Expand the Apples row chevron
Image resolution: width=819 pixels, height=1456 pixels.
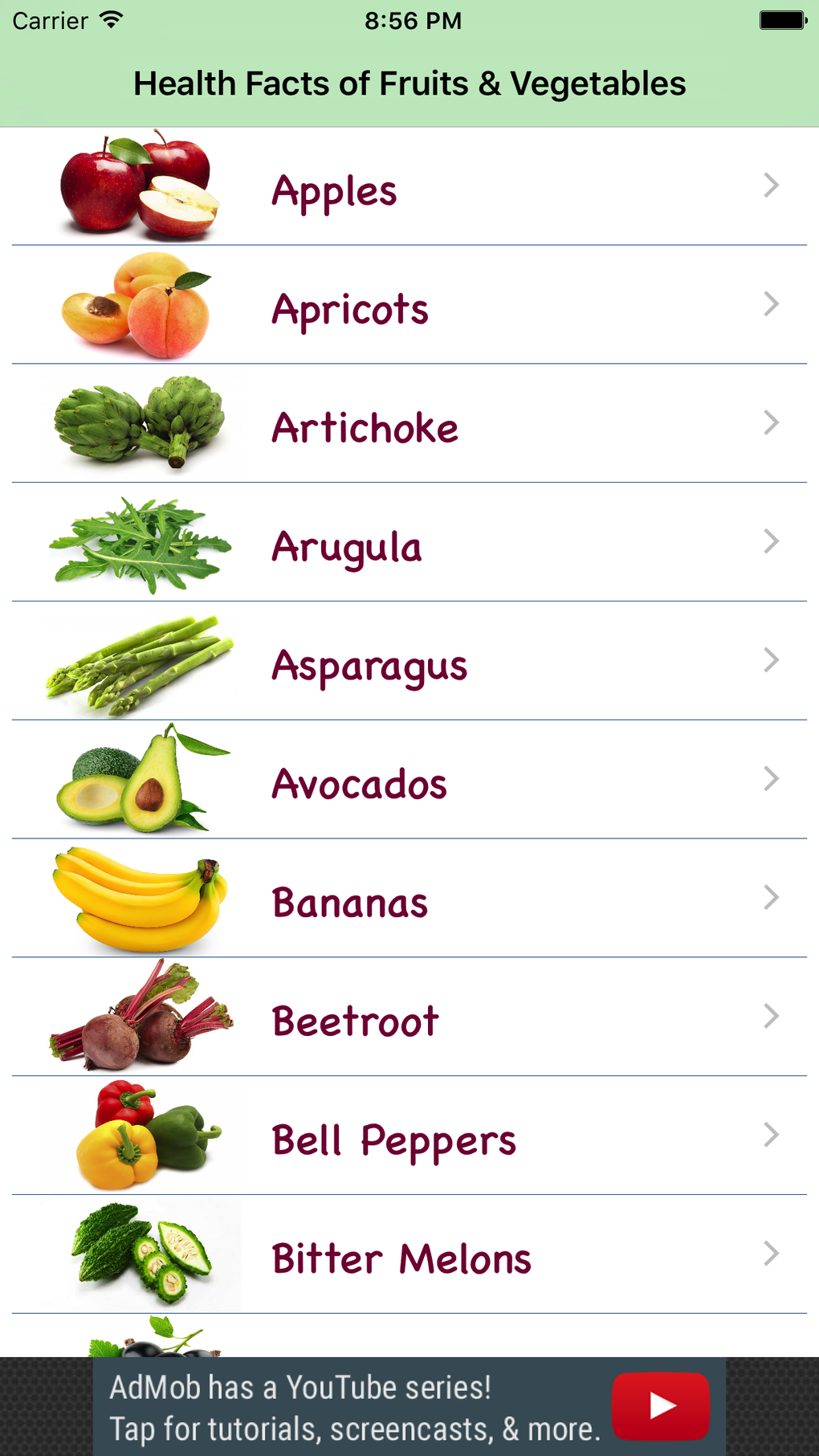(x=771, y=186)
